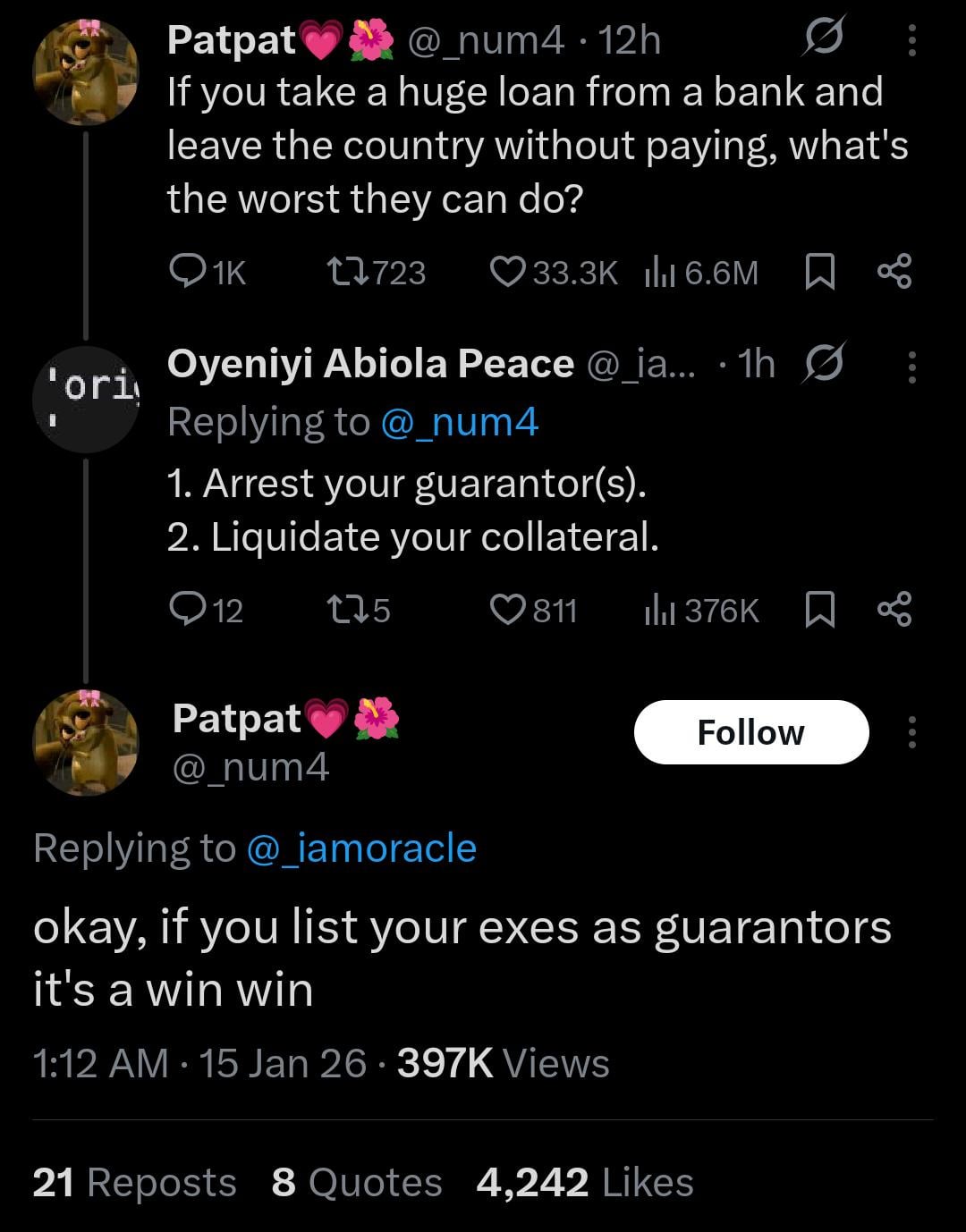Bookmark the huge loan question tweet
Image resolution: width=966 pixels, height=1232 pixels.
click(819, 272)
